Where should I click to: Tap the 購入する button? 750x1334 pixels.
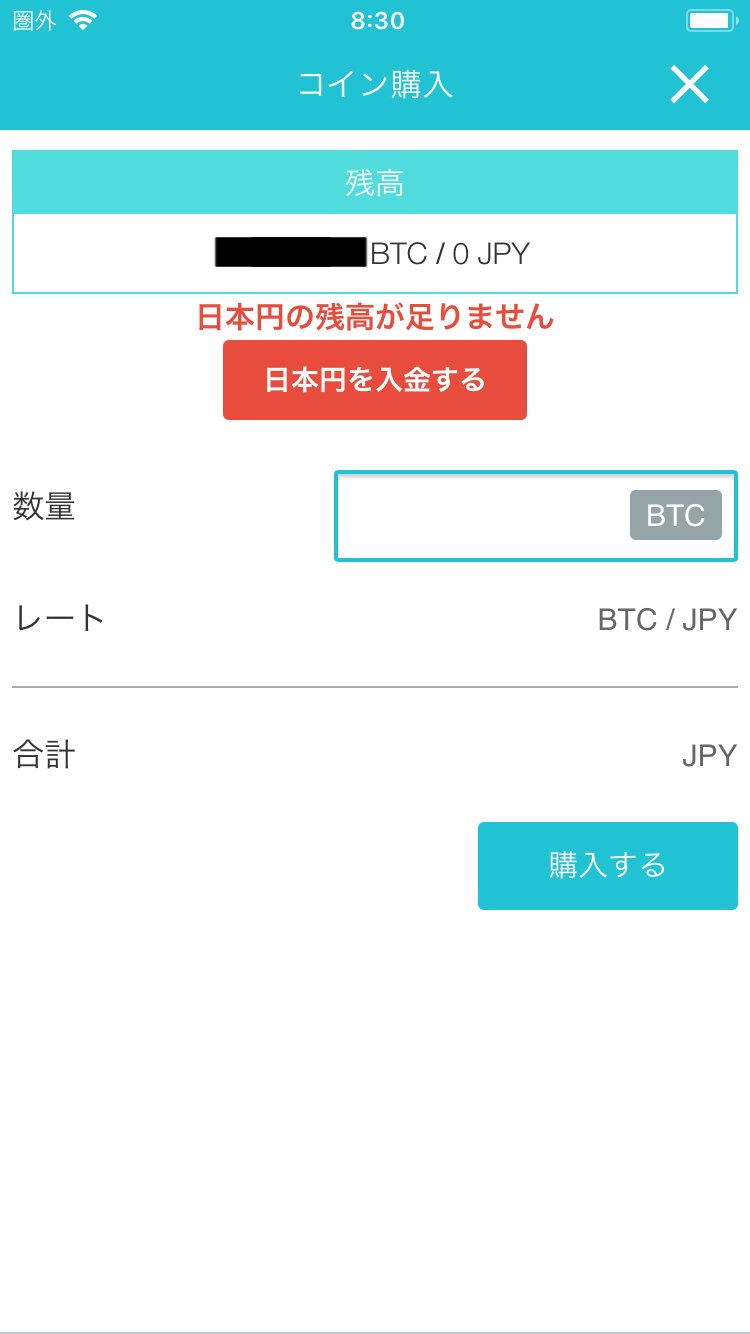click(x=608, y=866)
